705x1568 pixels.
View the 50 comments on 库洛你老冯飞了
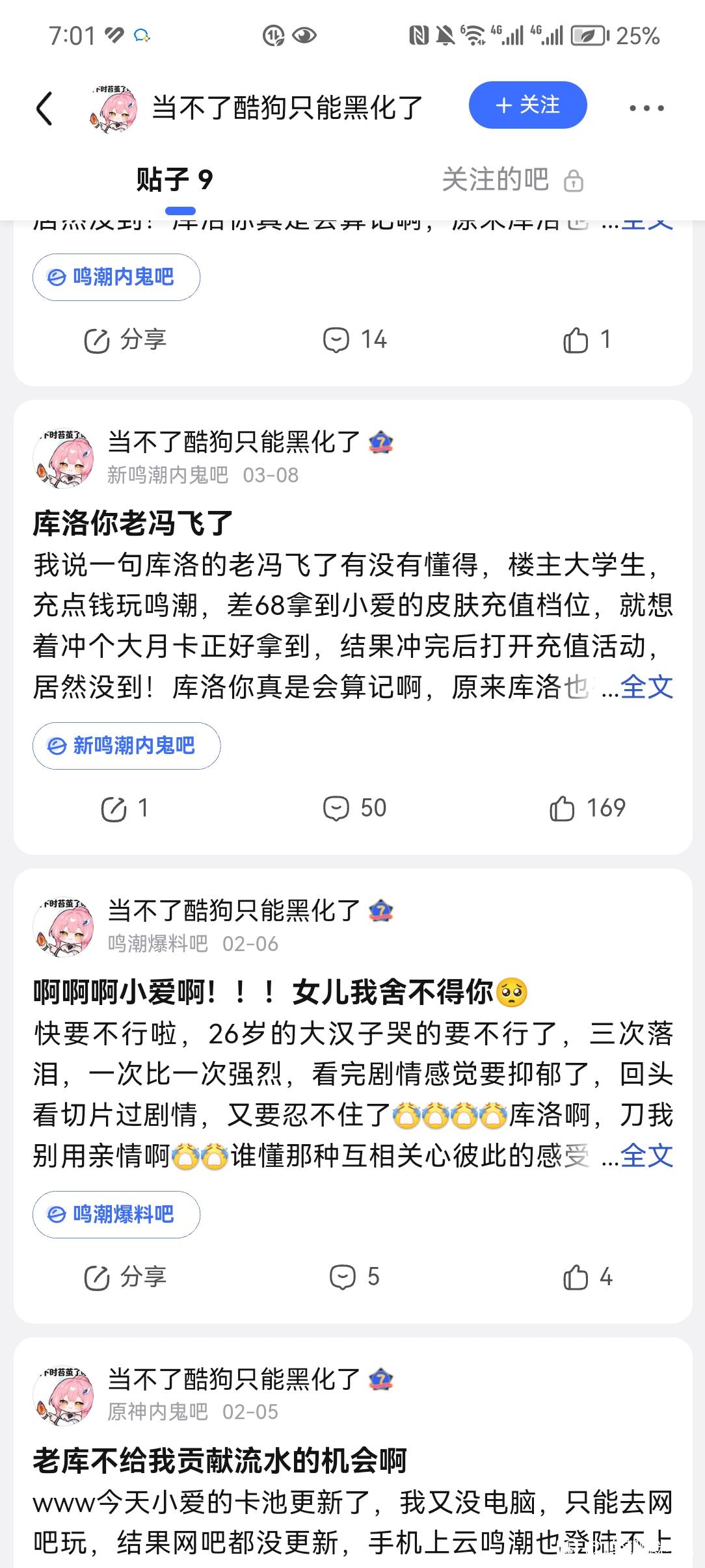tap(354, 809)
